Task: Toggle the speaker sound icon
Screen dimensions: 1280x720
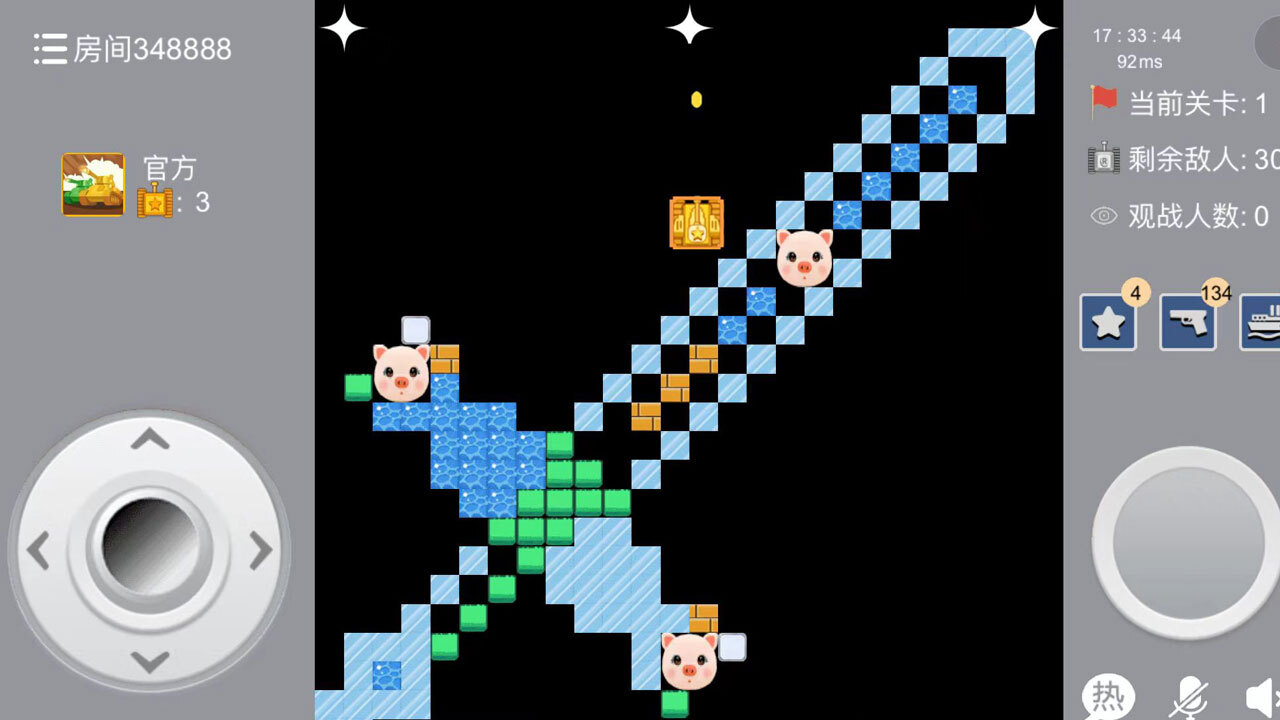Action: (1262, 698)
